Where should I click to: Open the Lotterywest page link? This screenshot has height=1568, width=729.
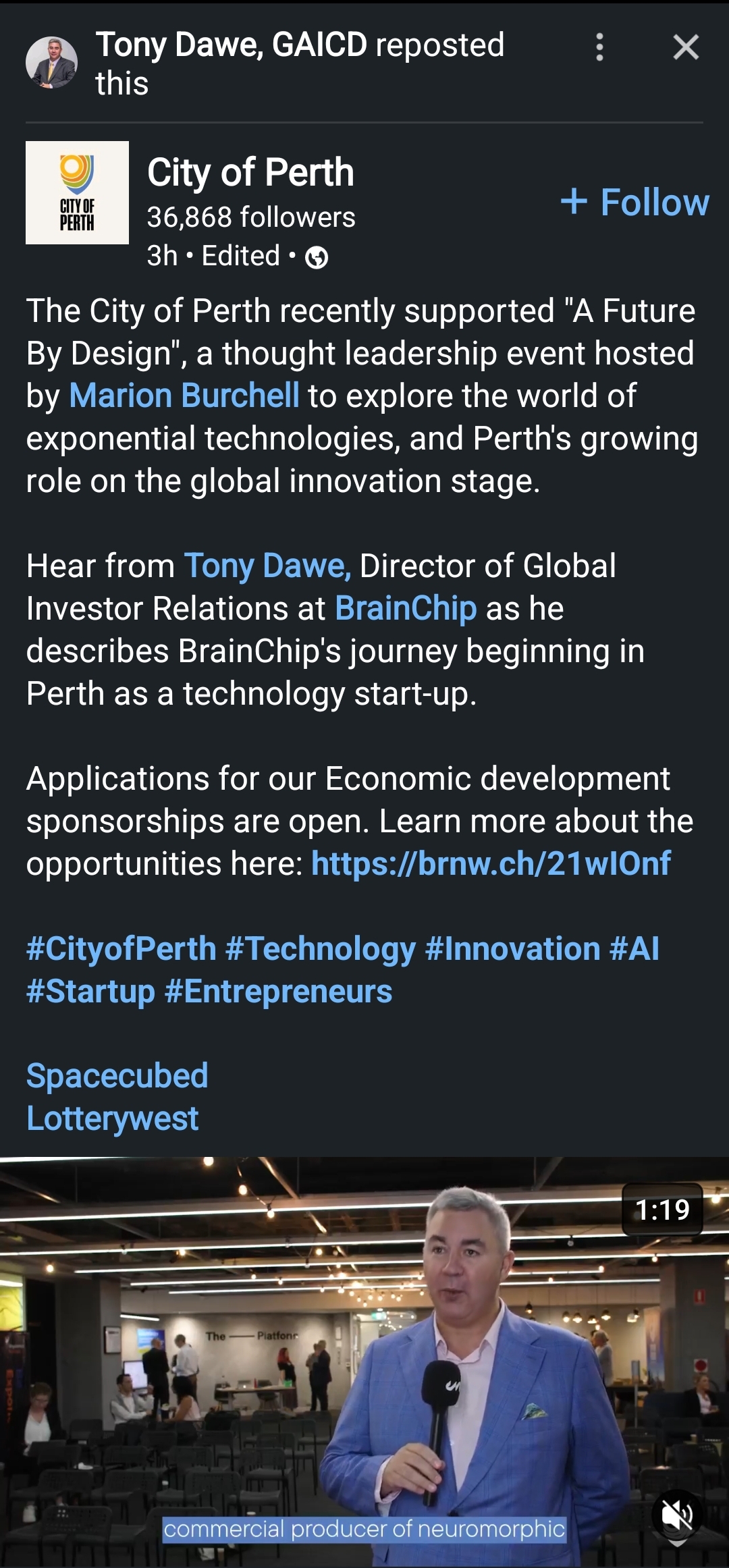(113, 1118)
